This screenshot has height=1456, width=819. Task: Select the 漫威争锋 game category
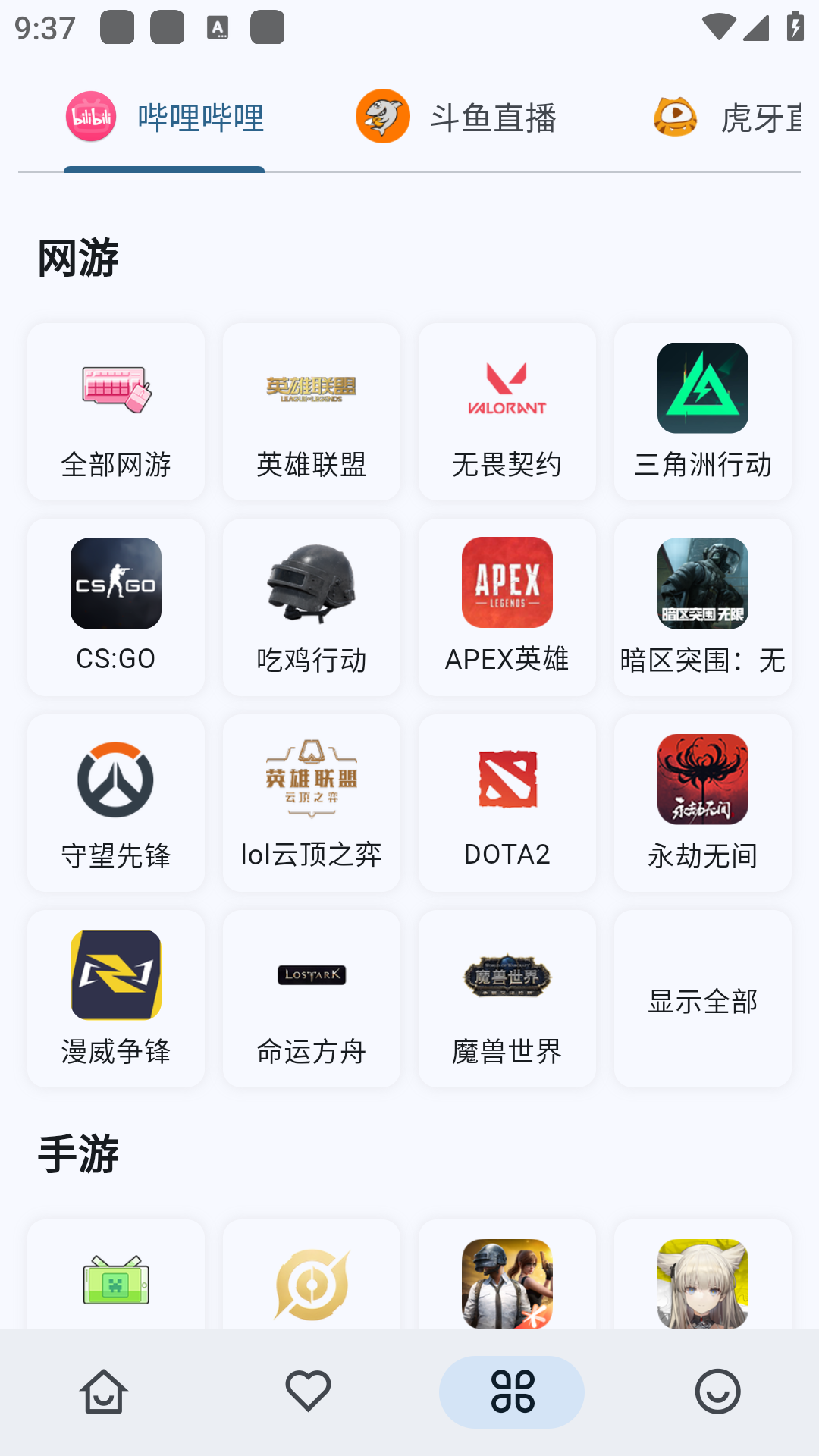click(115, 998)
